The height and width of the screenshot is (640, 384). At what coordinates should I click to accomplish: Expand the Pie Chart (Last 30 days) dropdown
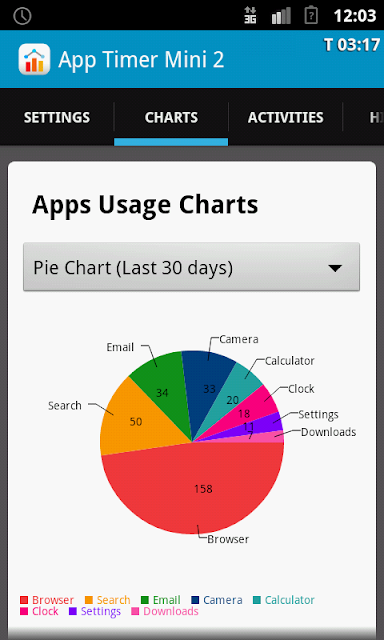pyautogui.click(x=191, y=267)
